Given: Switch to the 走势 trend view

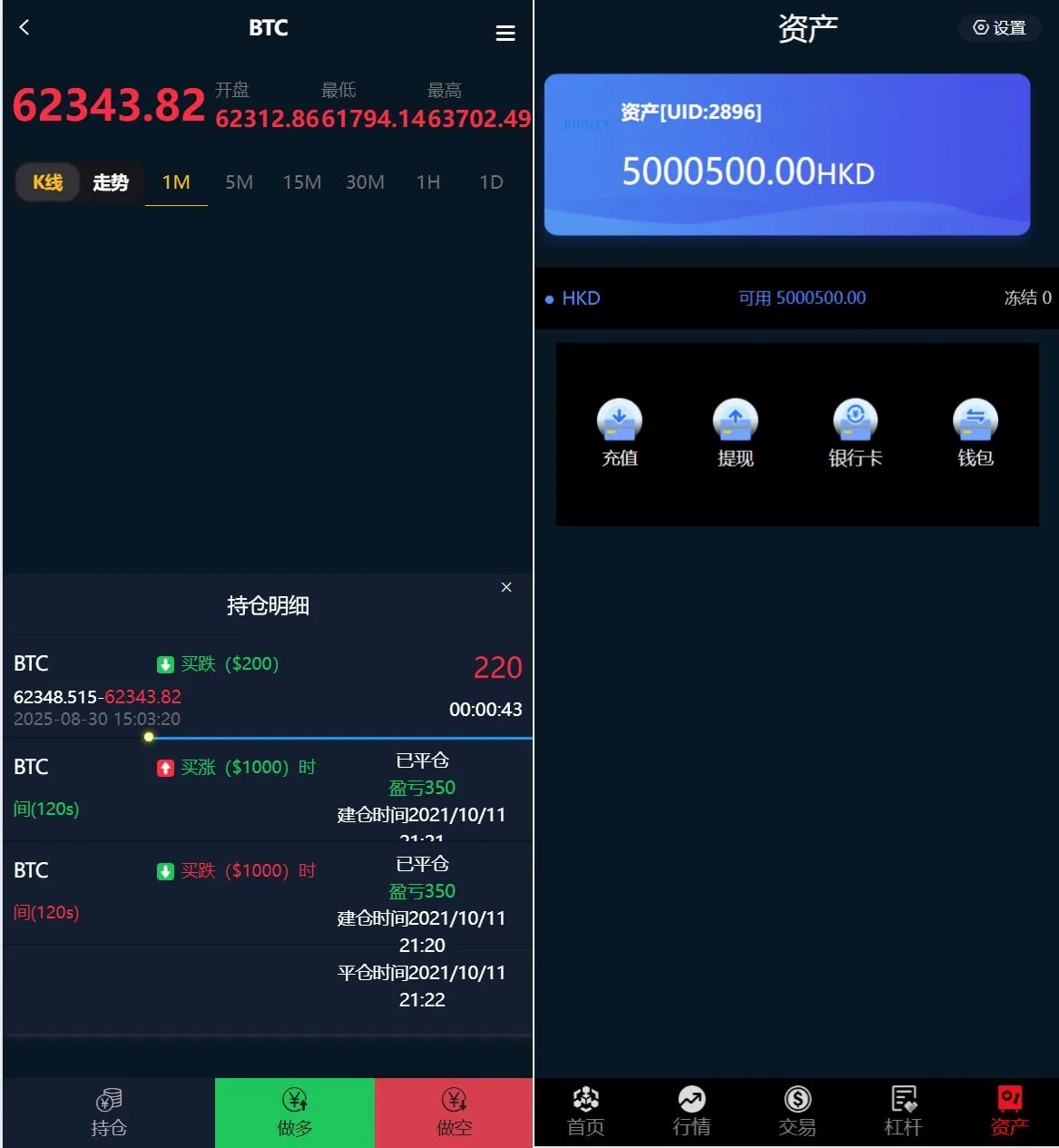Looking at the screenshot, I should tap(111, 182).
